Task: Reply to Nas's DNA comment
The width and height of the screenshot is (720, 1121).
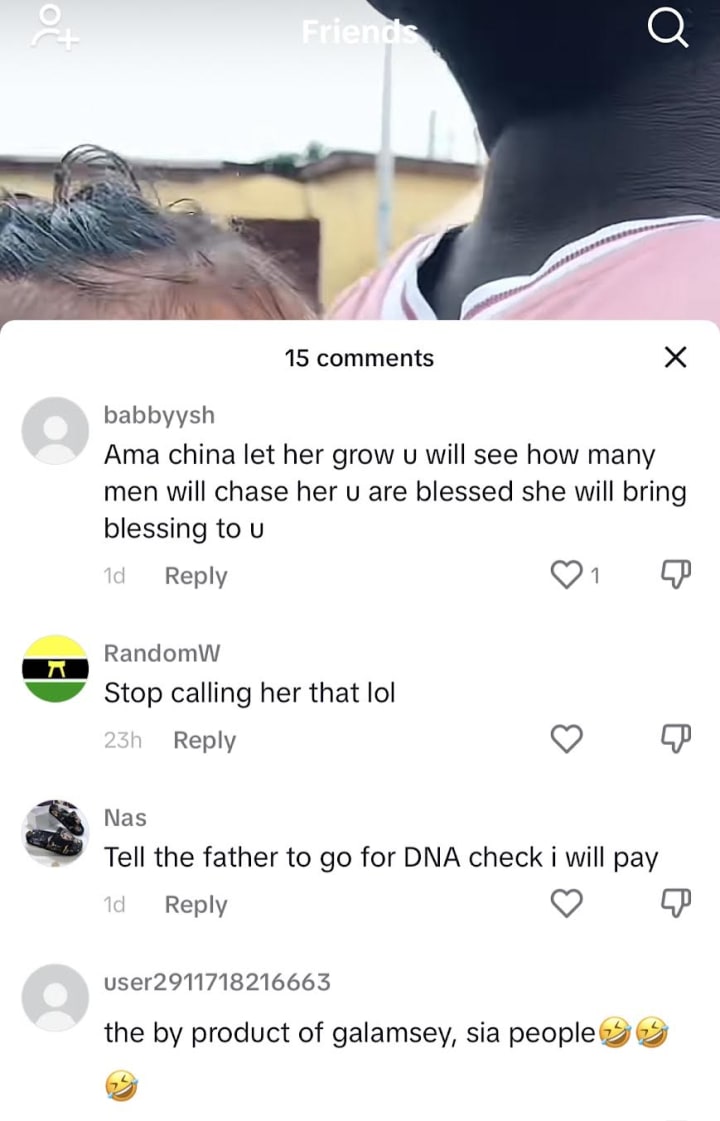Action: [195, 904]
